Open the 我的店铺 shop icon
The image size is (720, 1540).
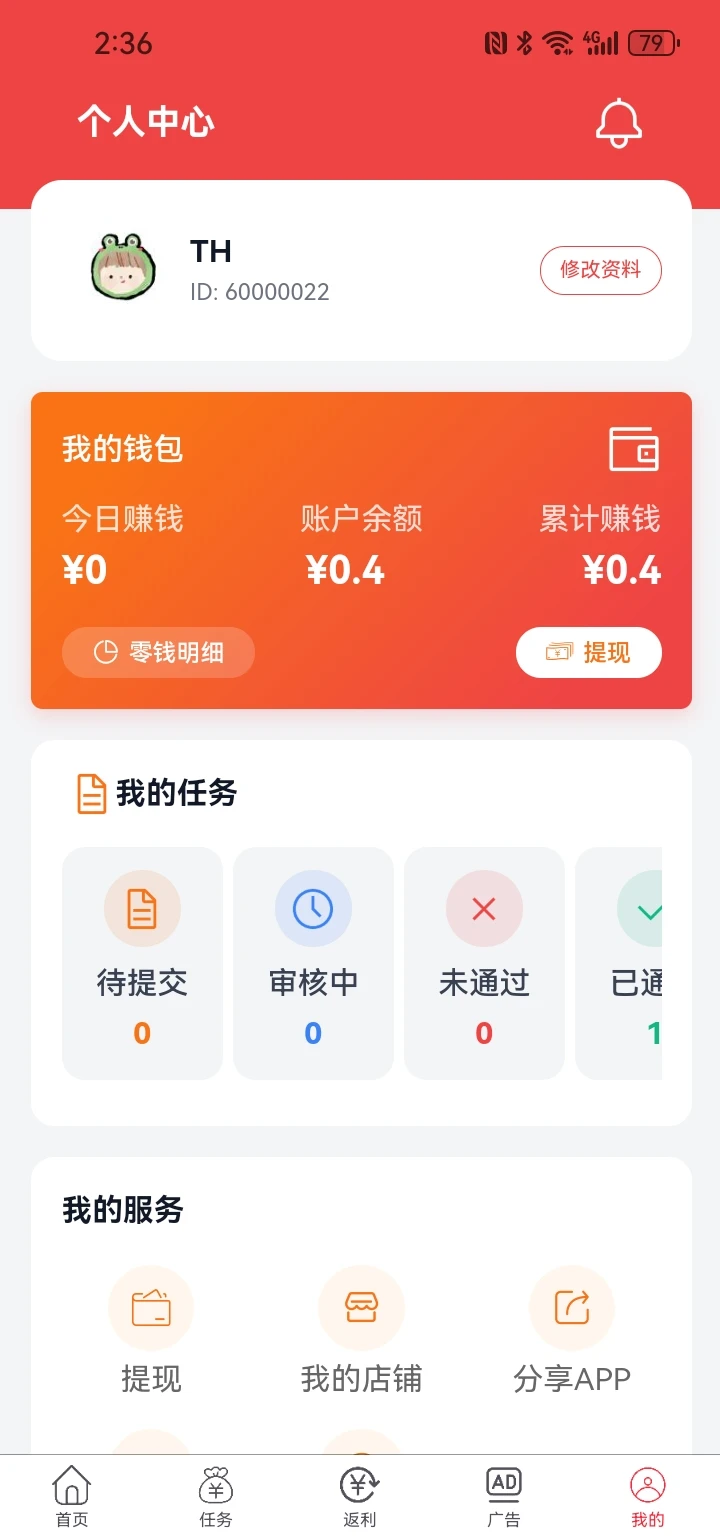[x=362, y=1307]
